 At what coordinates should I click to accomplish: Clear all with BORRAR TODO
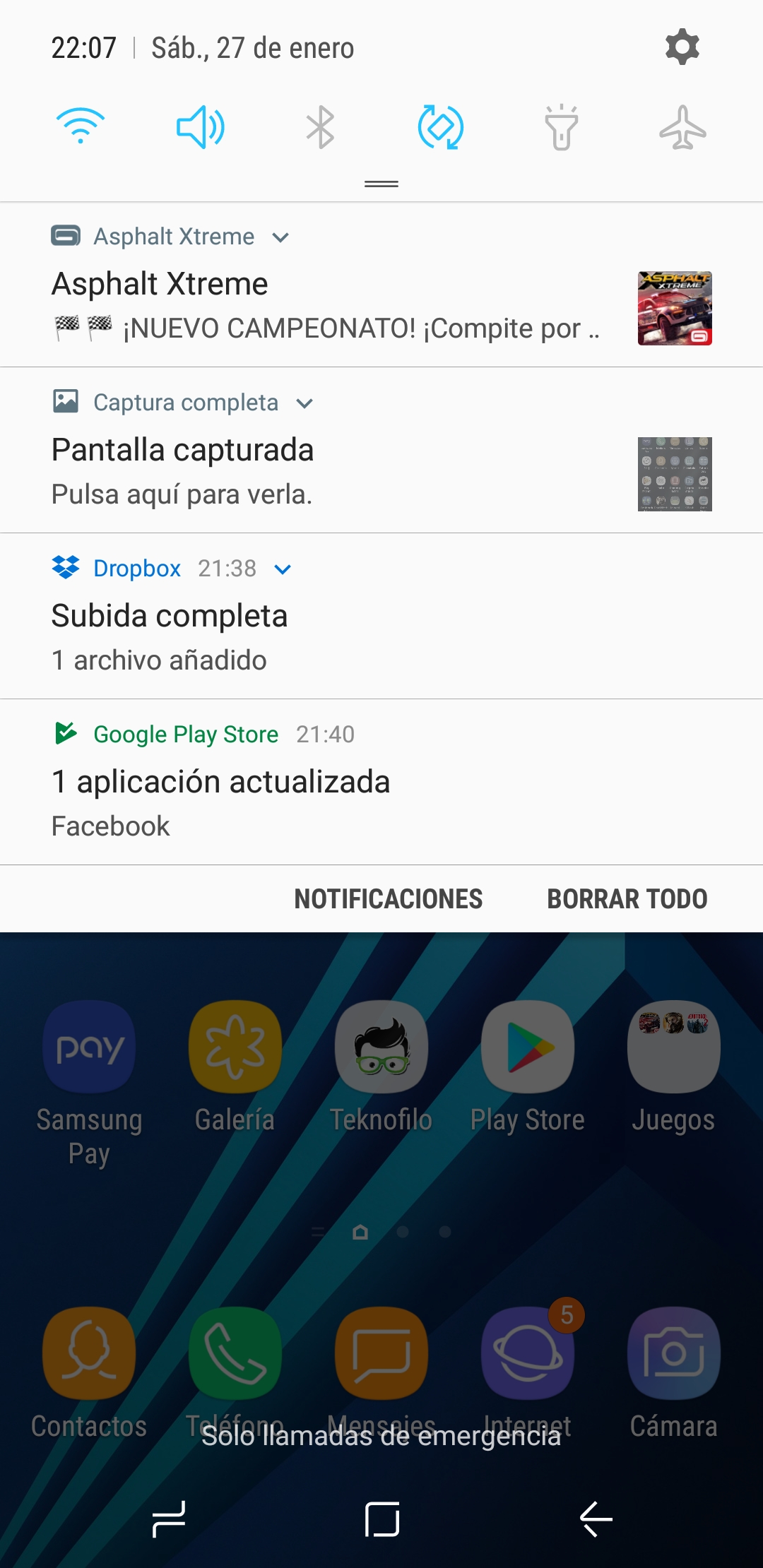click(627, 898)
